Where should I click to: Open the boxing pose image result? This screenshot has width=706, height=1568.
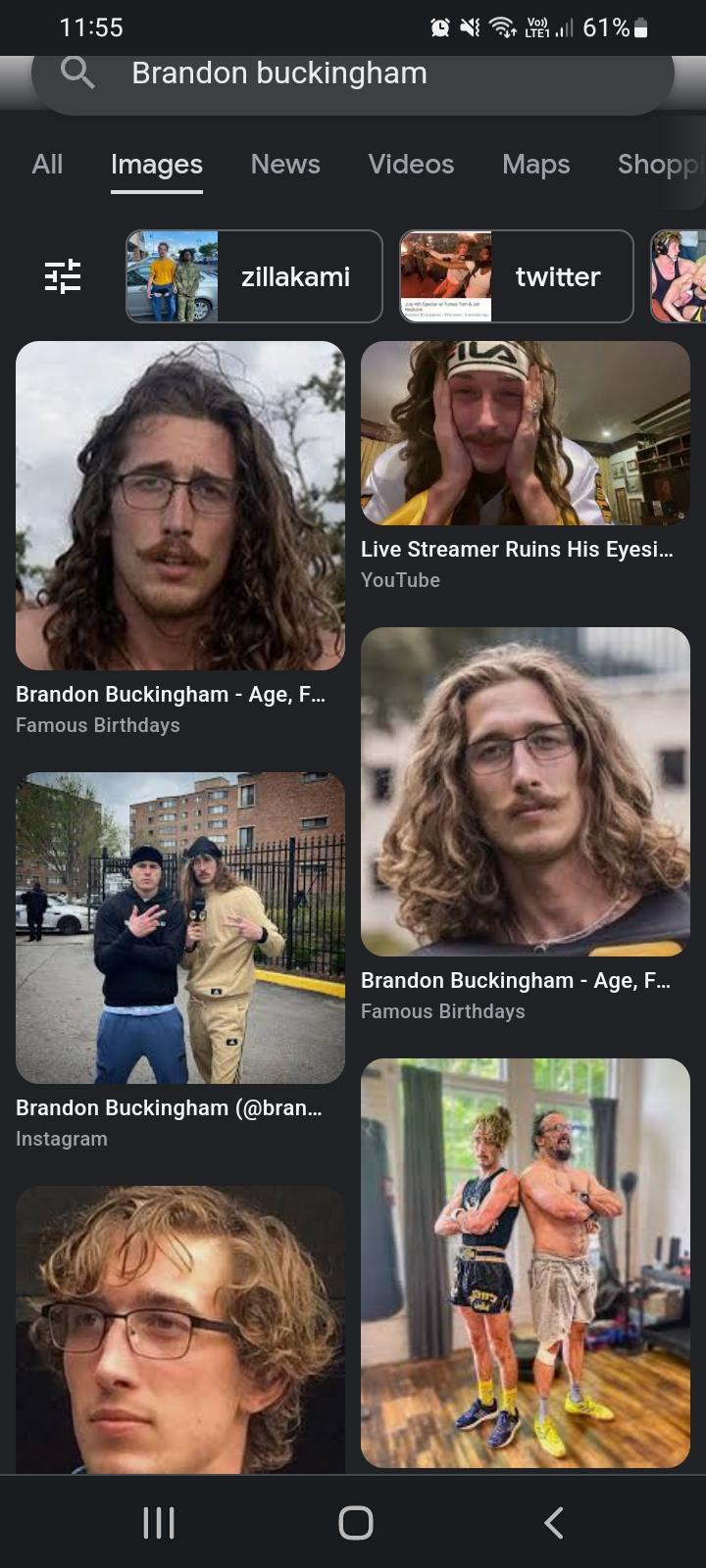click(x=526, y=1263)
